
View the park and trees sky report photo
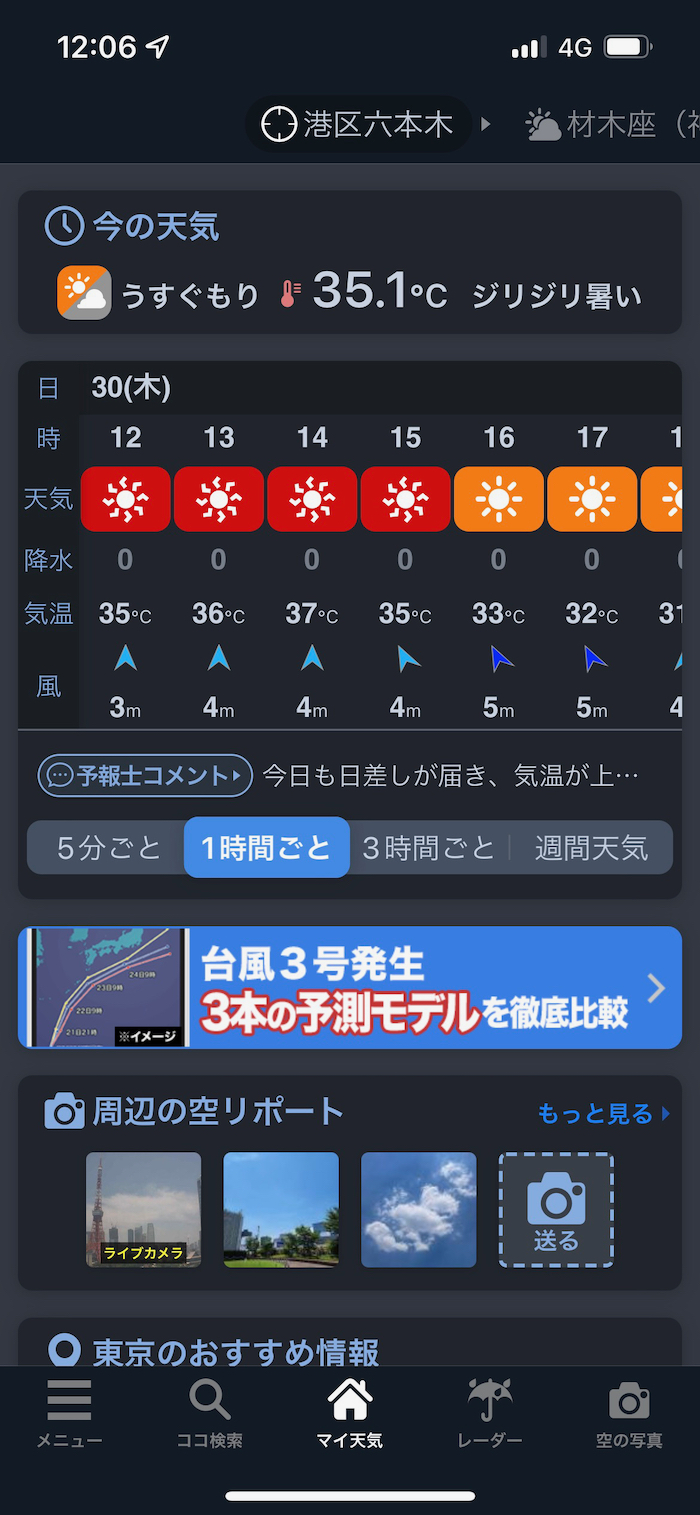tap(281, 1209)
